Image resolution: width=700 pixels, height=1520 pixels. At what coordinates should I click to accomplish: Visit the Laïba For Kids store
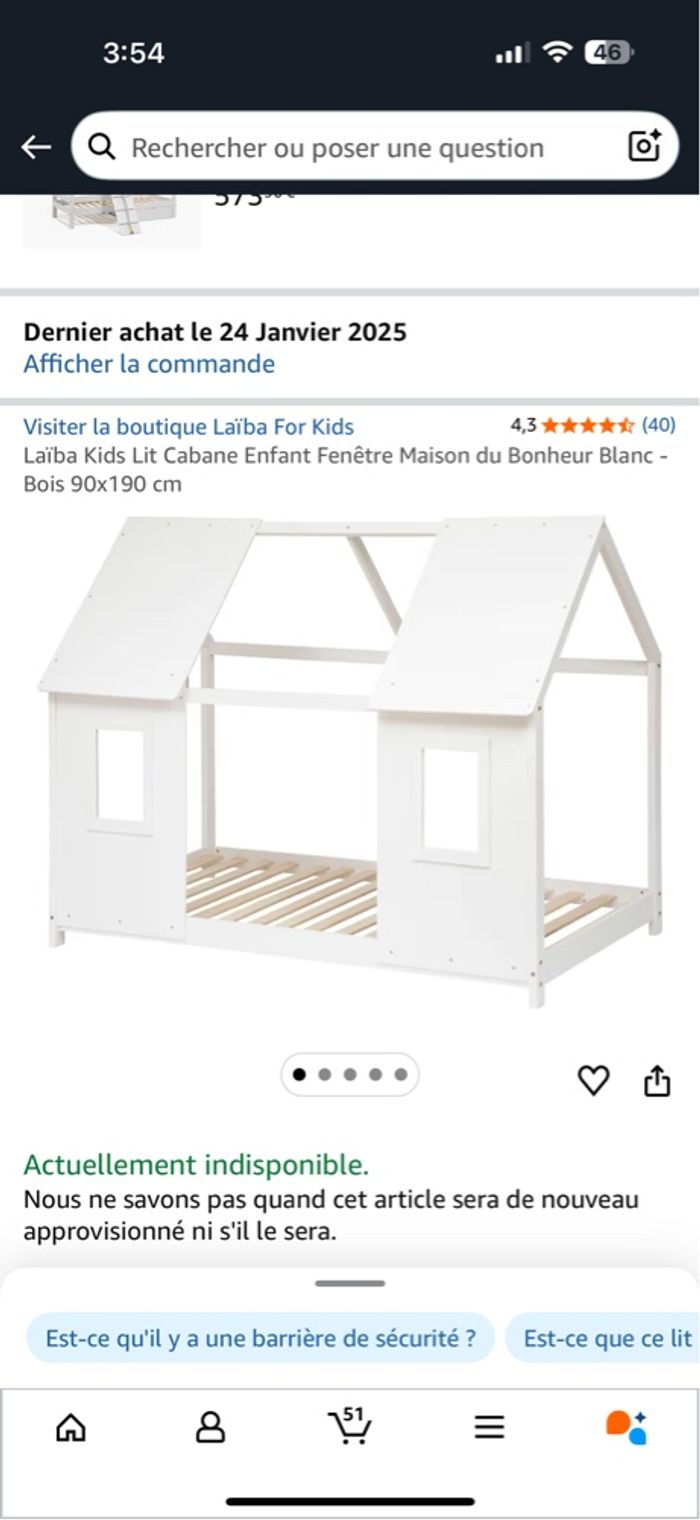pos(189,427)
